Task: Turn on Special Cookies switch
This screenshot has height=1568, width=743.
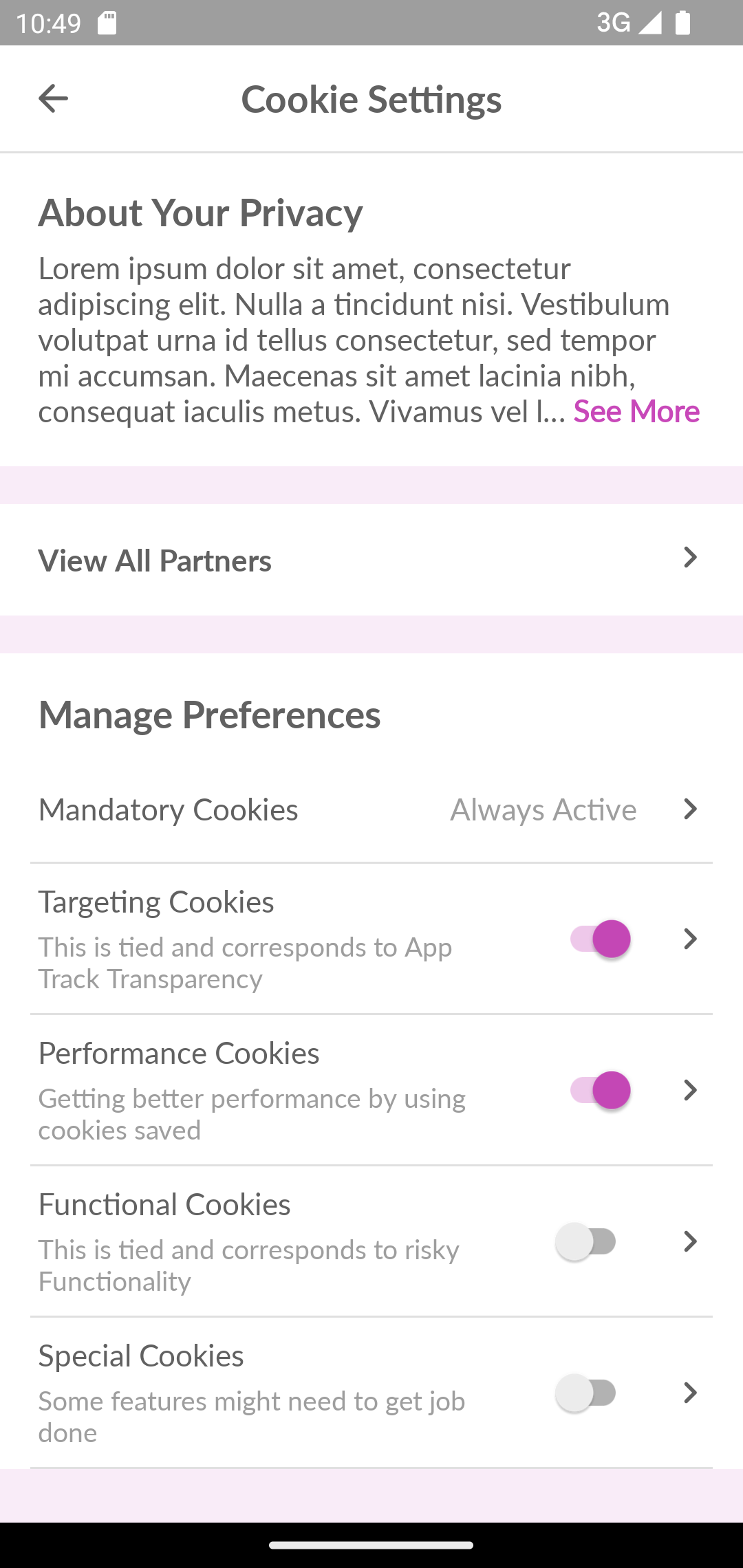Action: 587,1393
